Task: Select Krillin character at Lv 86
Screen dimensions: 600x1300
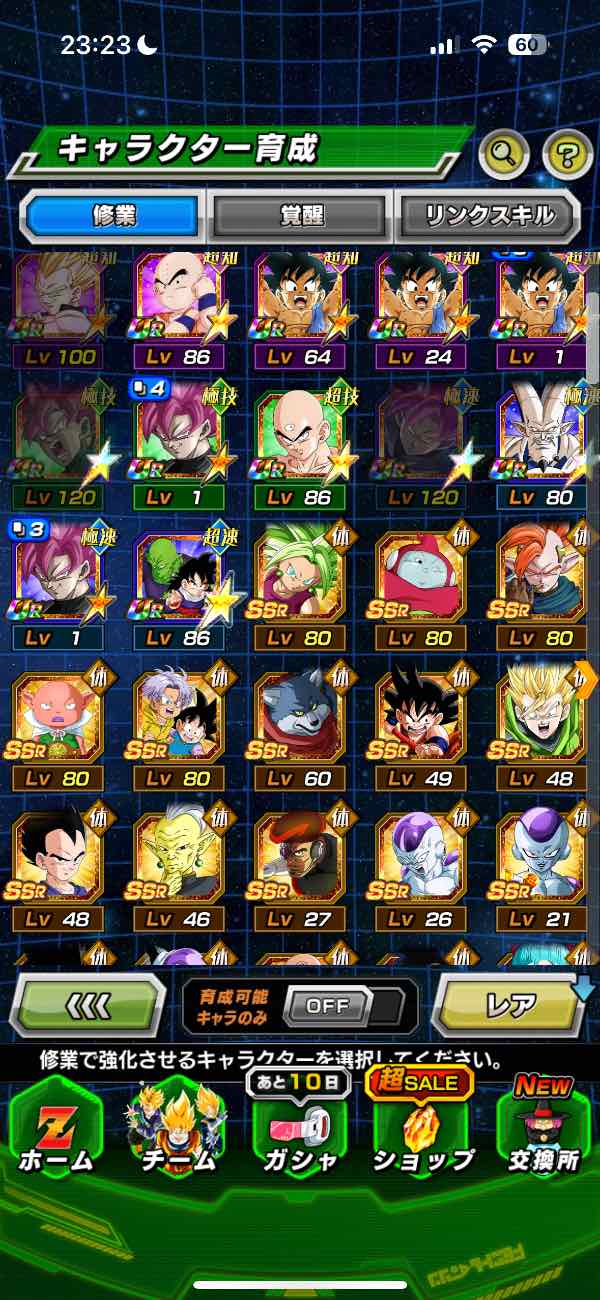Action: click(178, 298)
